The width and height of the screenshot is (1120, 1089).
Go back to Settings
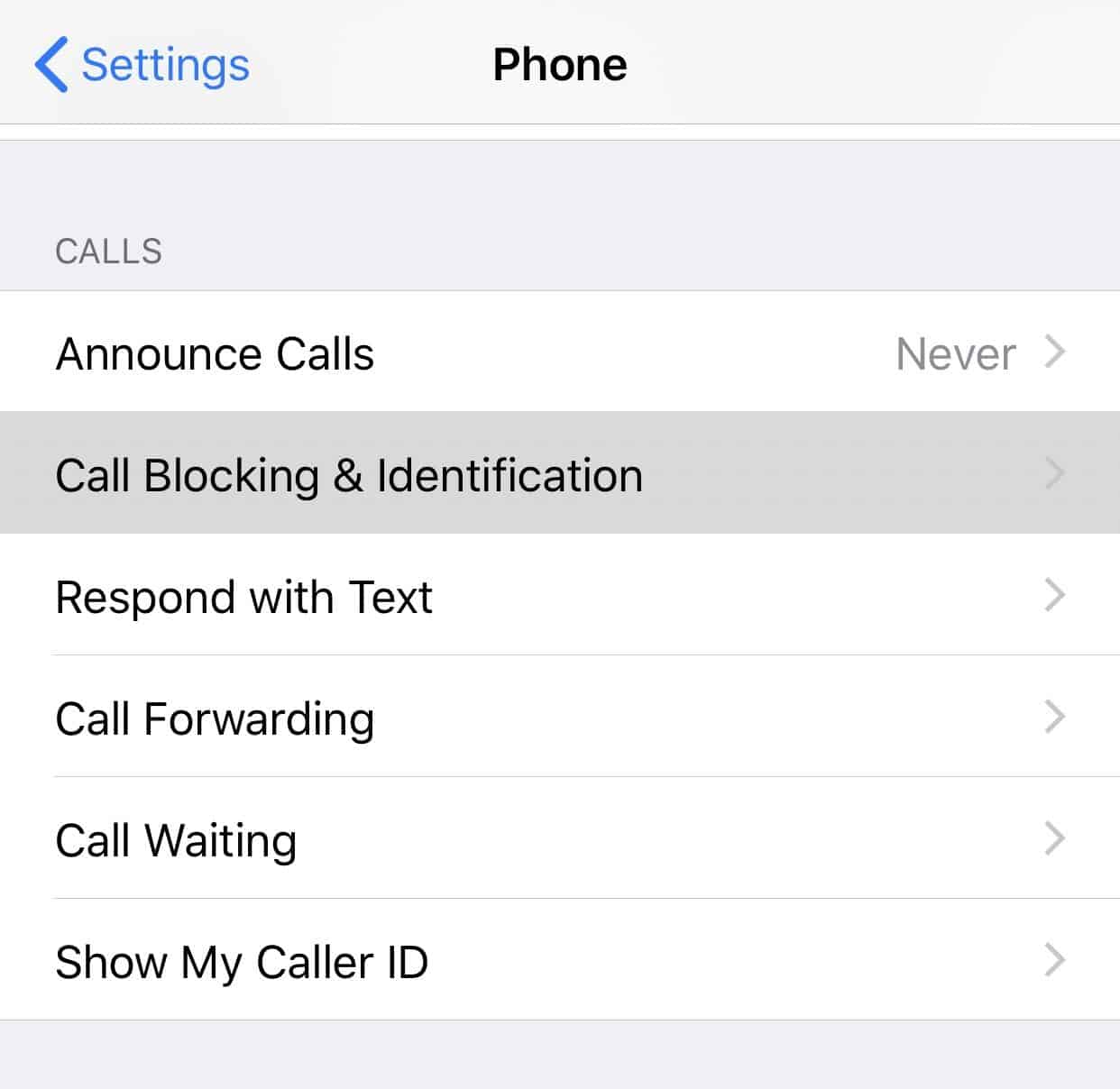click(x=142, y=65)
